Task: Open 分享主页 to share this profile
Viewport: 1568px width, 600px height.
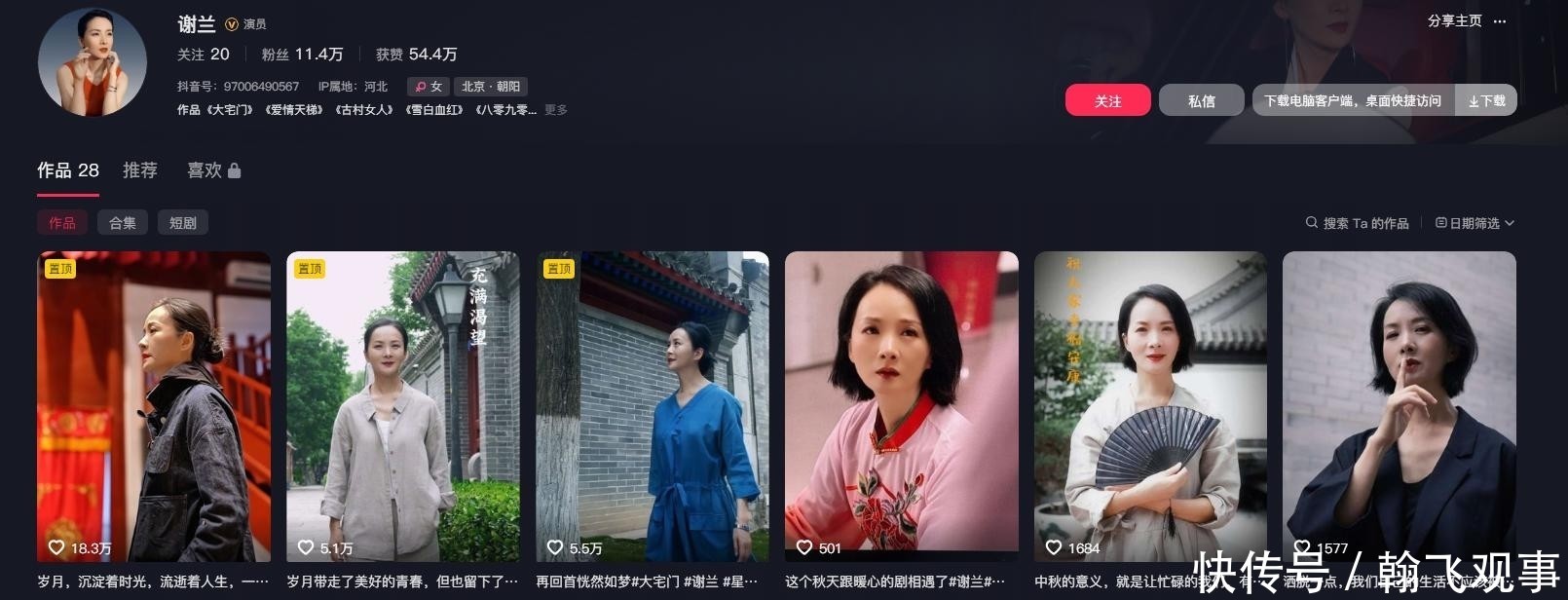Action: [x=1454, y=21]
